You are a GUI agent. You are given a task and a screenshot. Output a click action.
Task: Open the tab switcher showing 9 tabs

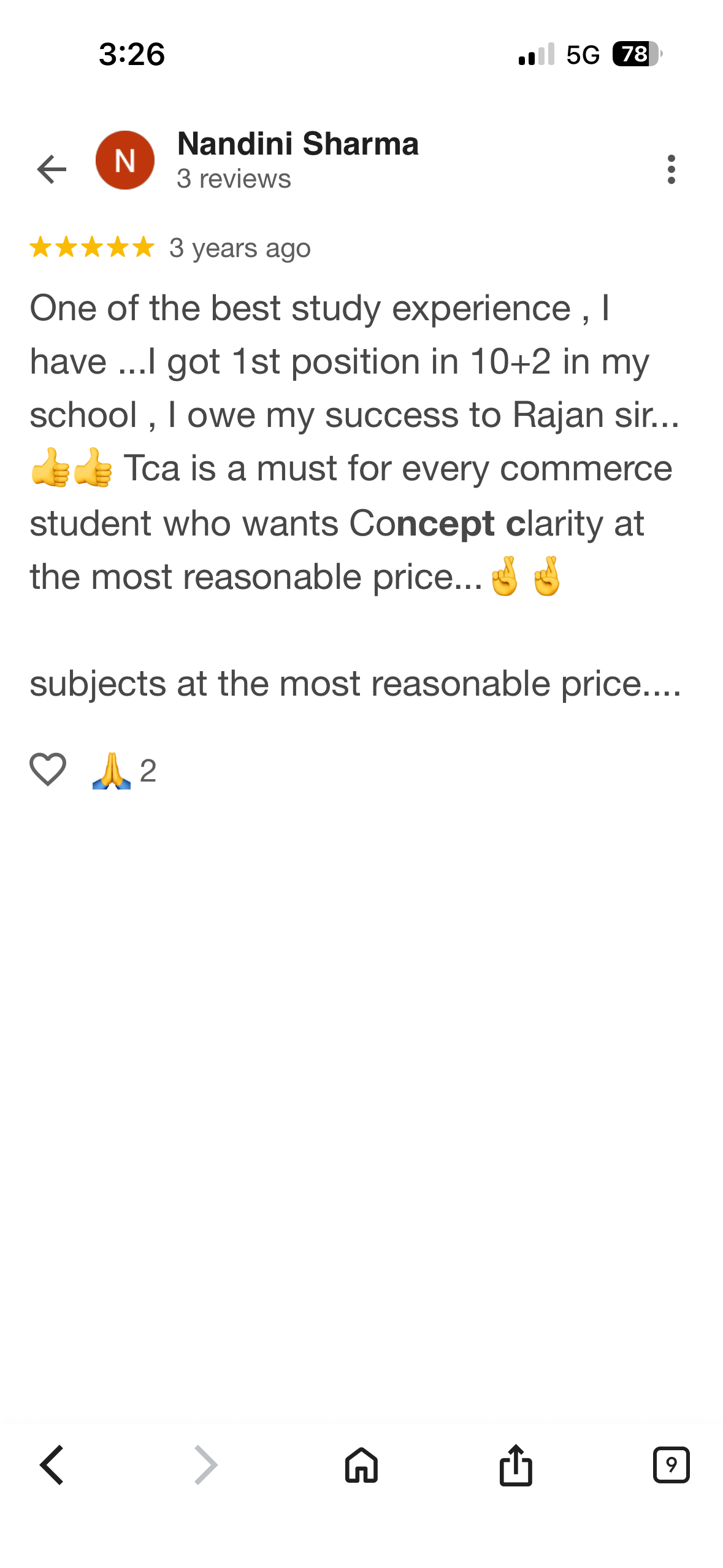click(671, 1465)
